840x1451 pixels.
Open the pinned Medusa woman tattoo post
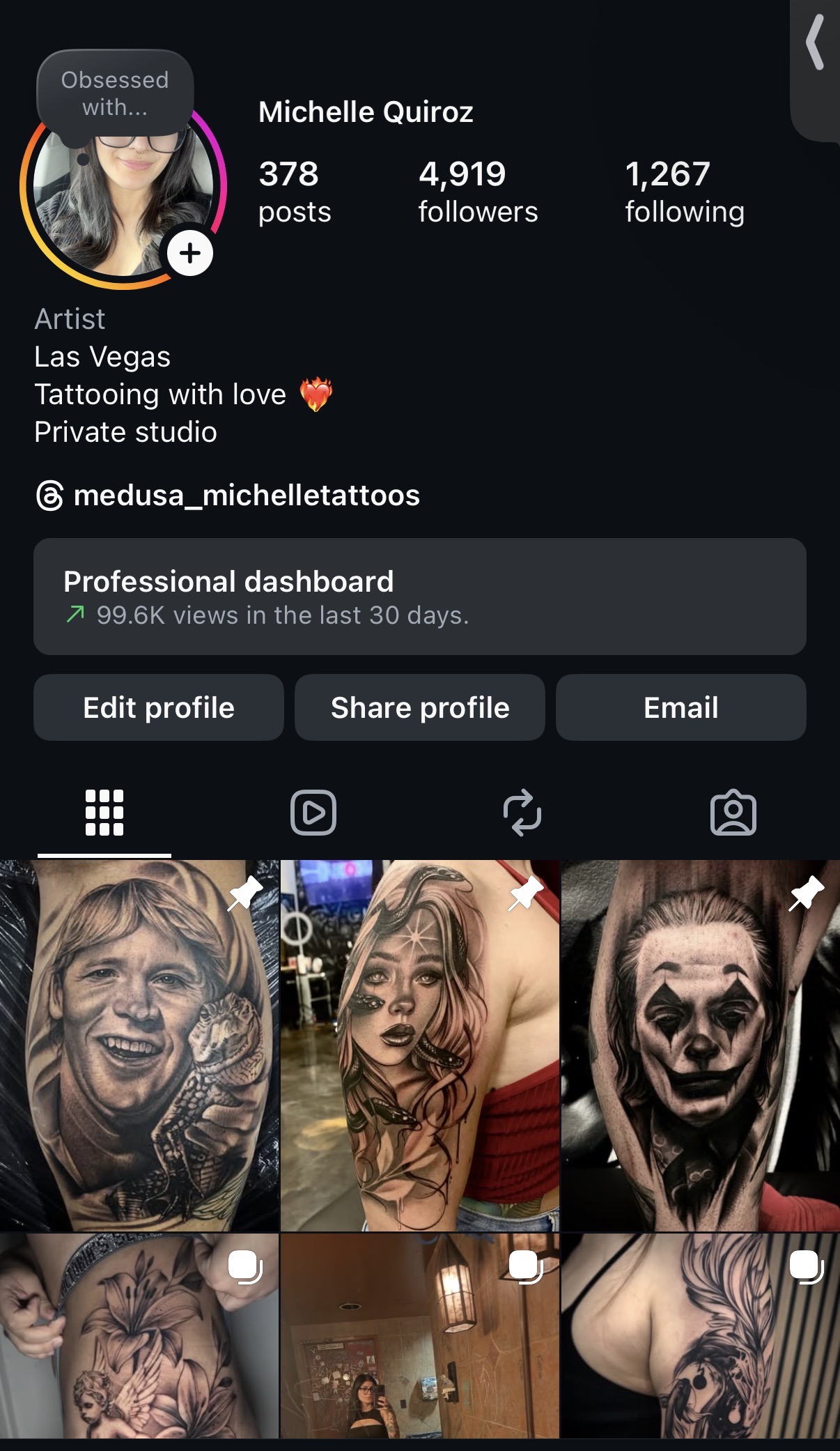coord(419,1045)
